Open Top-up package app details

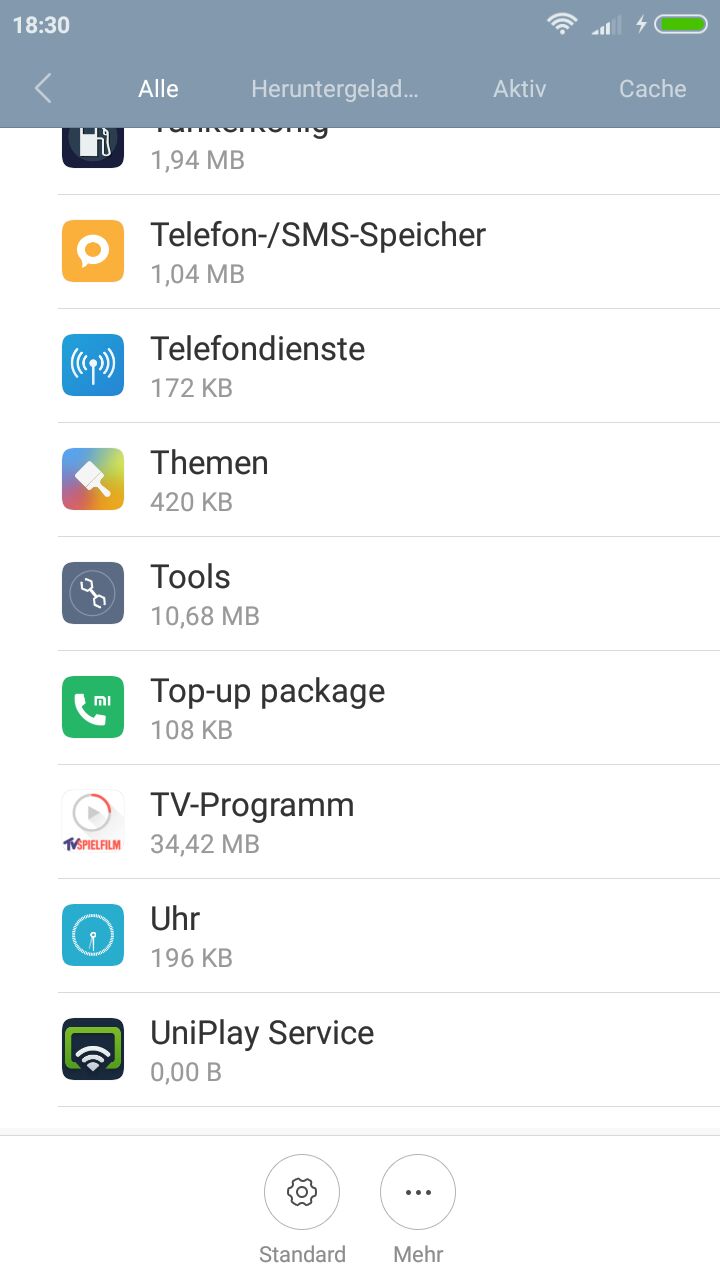click(x=360, y=708)
